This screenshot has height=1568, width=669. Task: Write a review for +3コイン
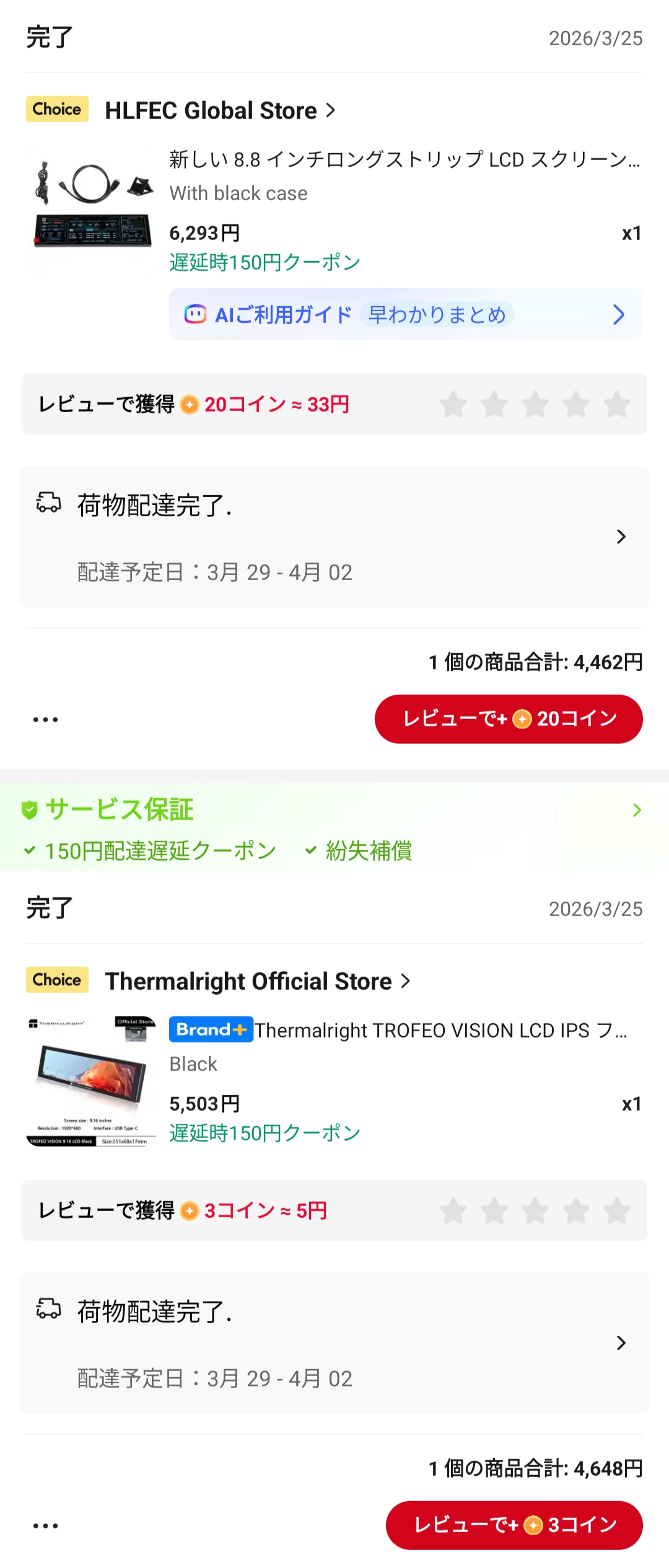click(514, 1525)
